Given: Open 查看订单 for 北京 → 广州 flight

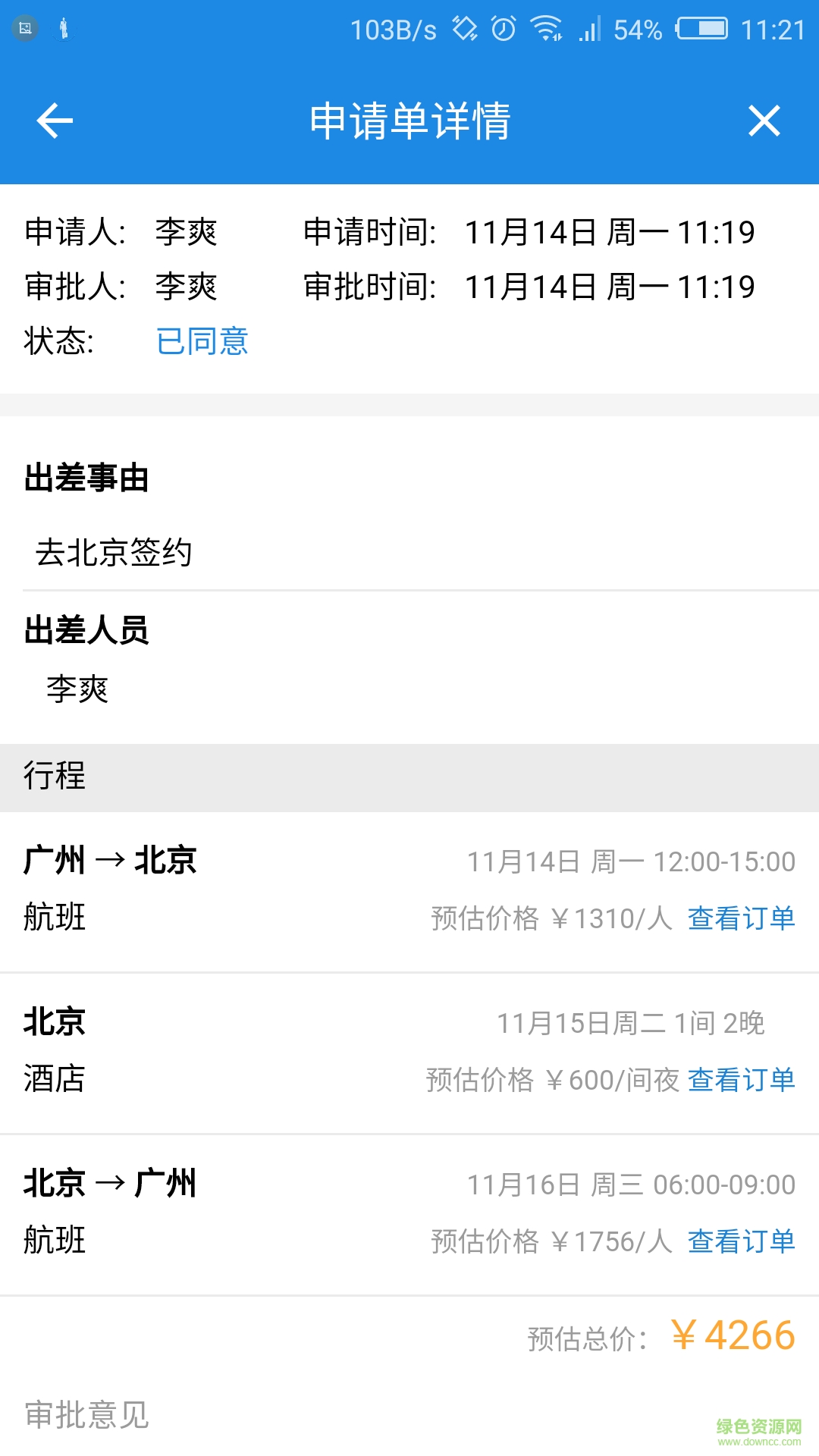Looking at the screenshot, I should click(x=741, y=1241).
